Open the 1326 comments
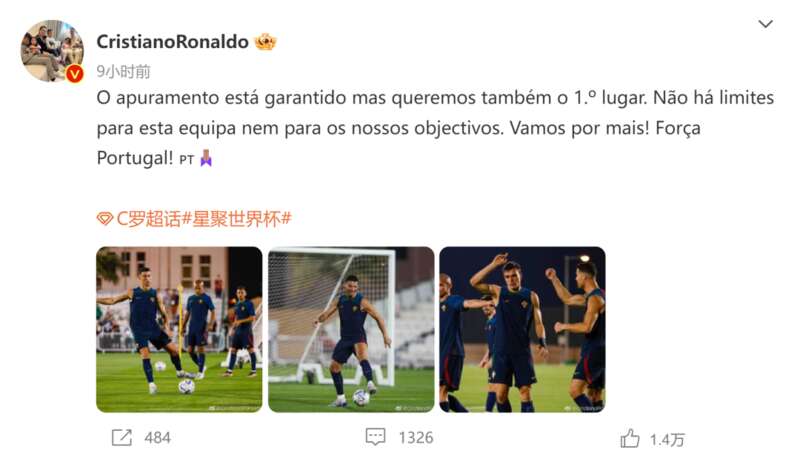The width and height of the screenshot is (800, 453). coord(399,437)
